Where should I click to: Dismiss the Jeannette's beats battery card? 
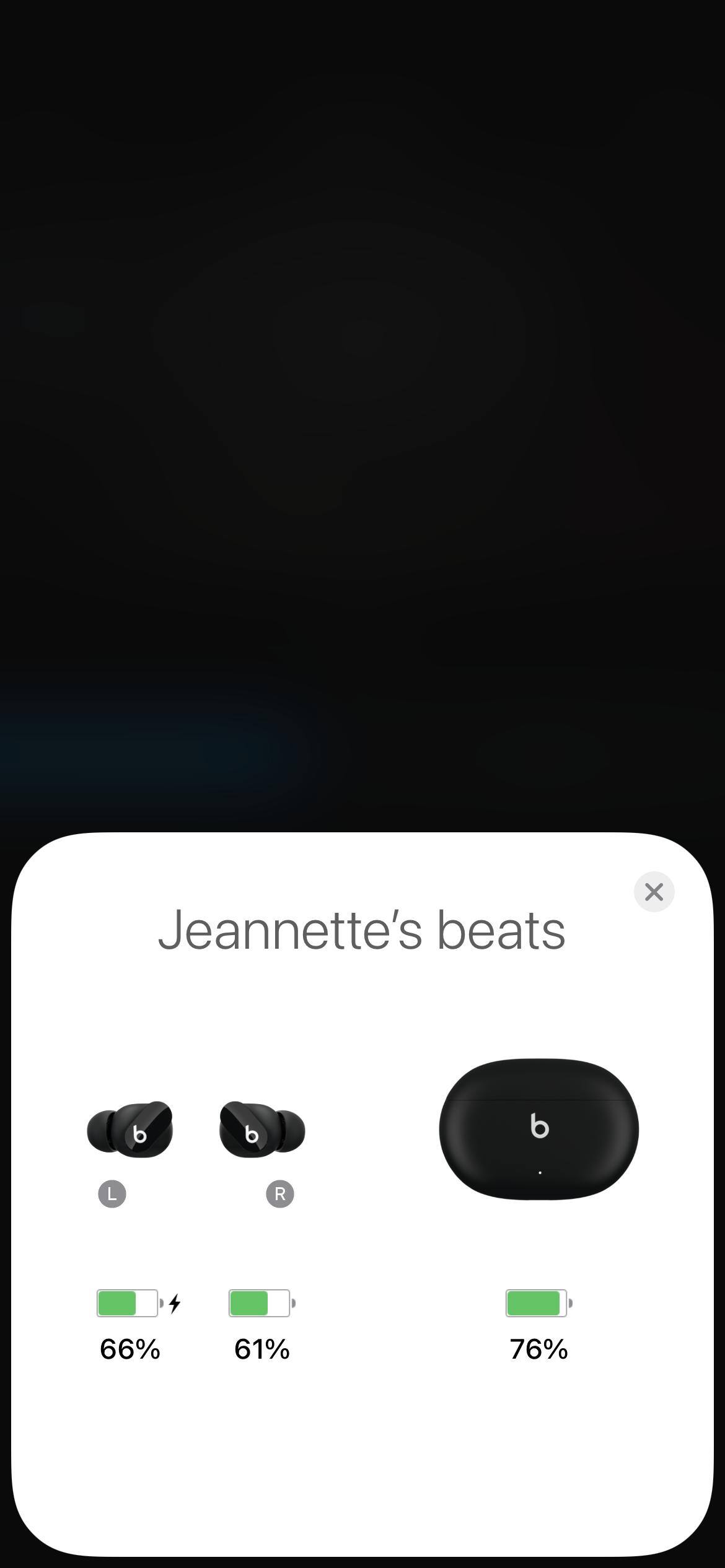pyautogui.click(x=654, y=892)
